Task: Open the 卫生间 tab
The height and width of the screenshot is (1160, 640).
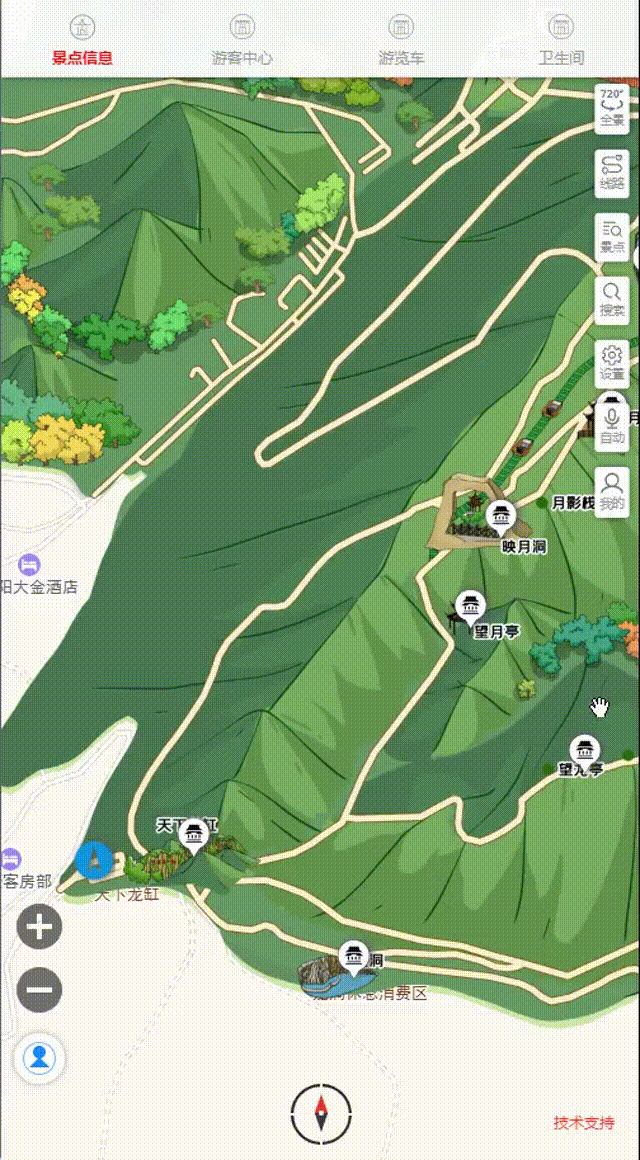Action: click(x=561, y=40)
